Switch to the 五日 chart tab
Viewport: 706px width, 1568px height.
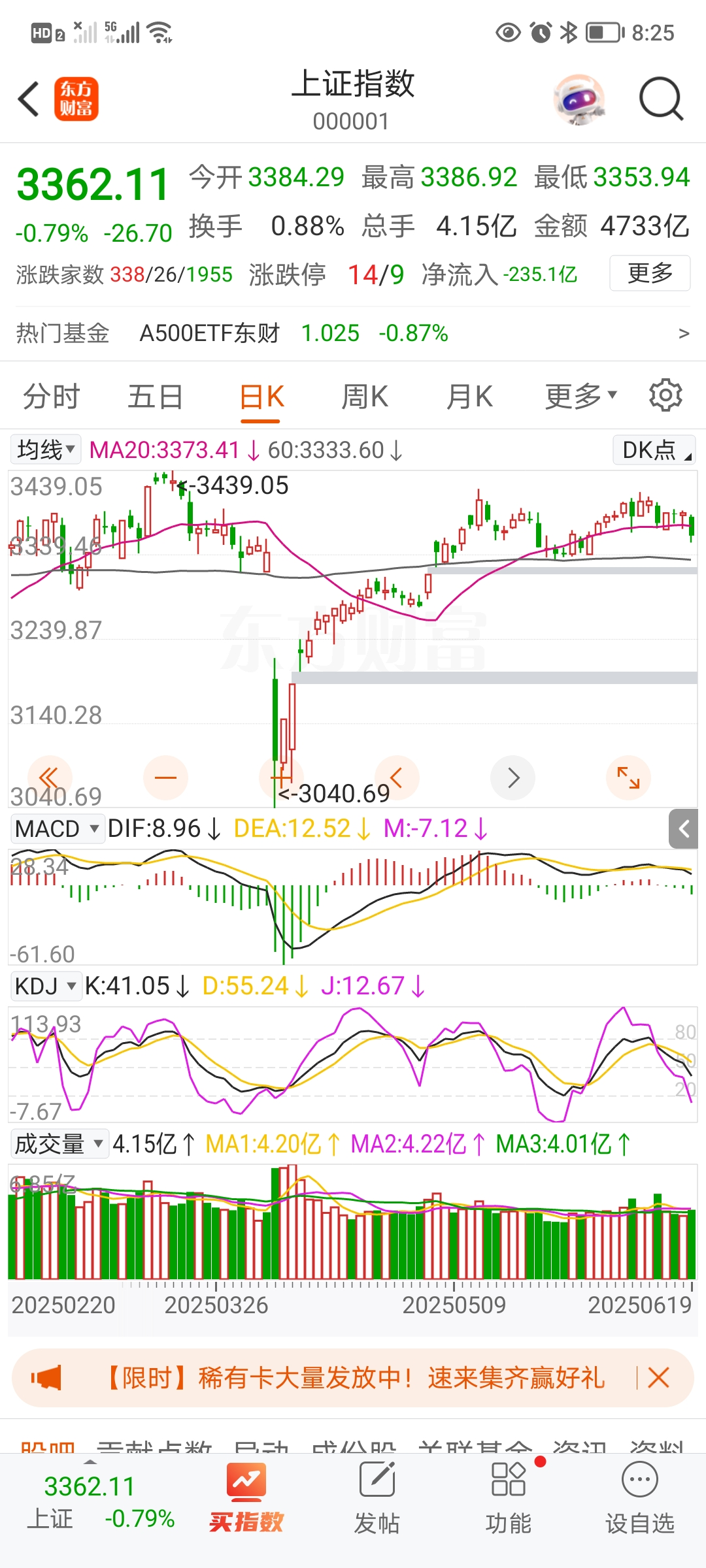click(x=155, y=397)
